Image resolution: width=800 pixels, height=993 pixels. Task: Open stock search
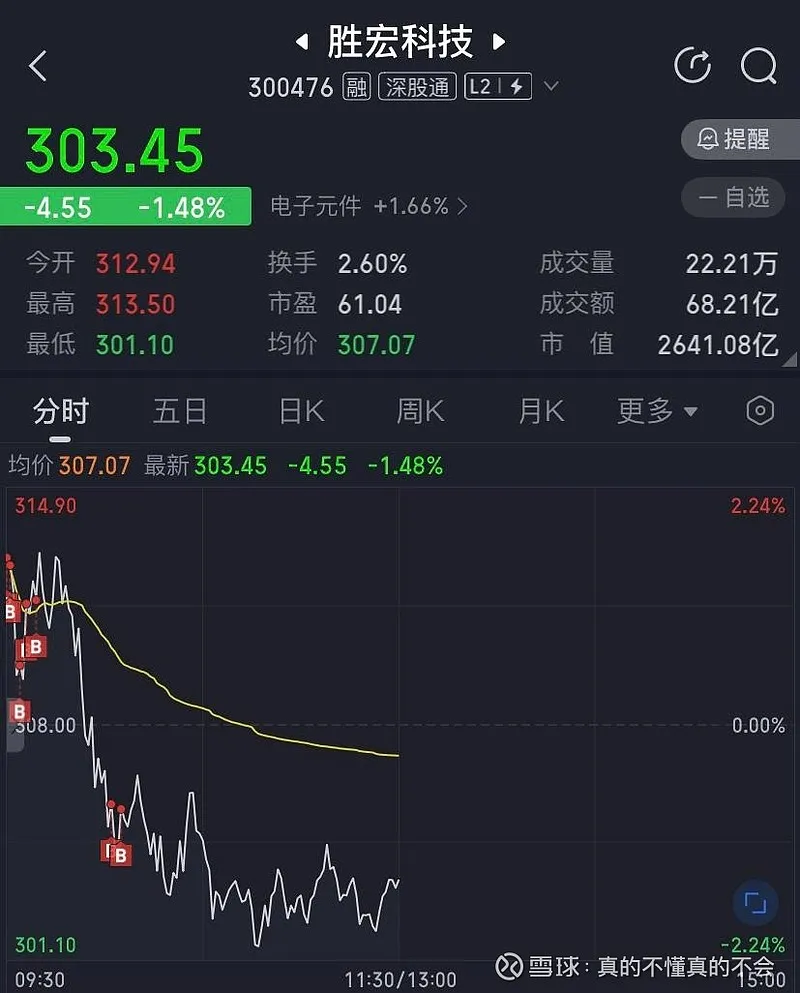click(758, 66)
